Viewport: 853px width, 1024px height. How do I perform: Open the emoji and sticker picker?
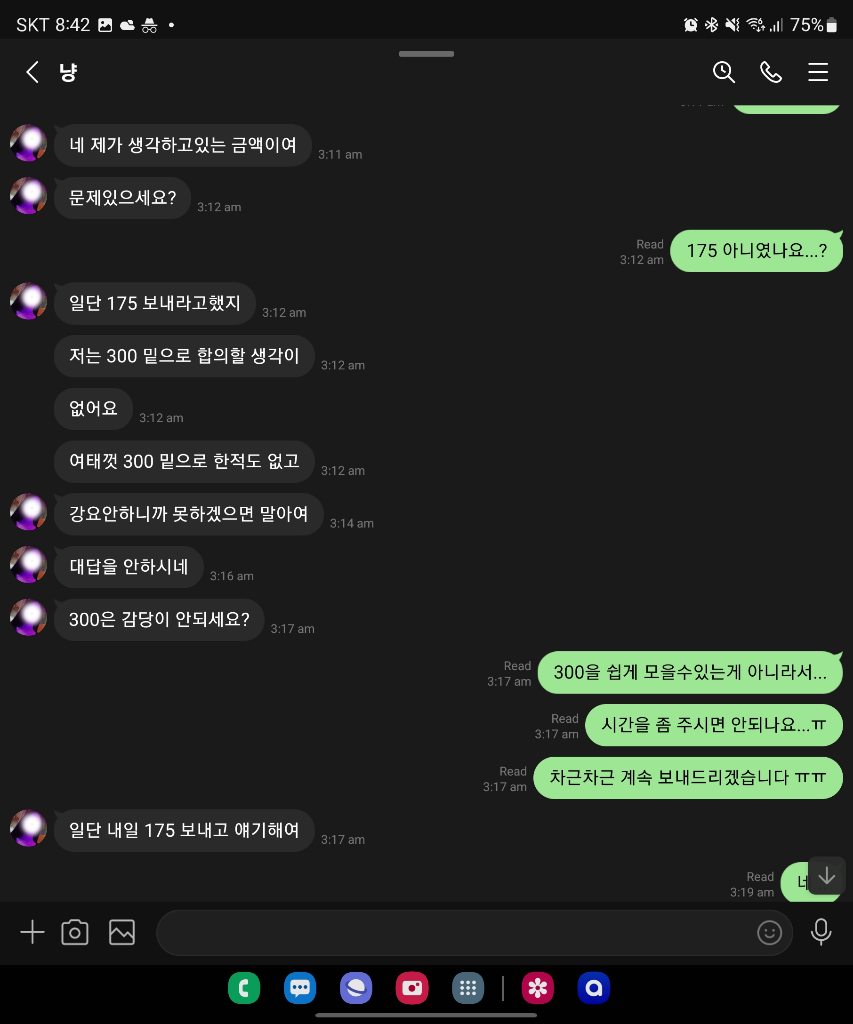pos(769,933)
